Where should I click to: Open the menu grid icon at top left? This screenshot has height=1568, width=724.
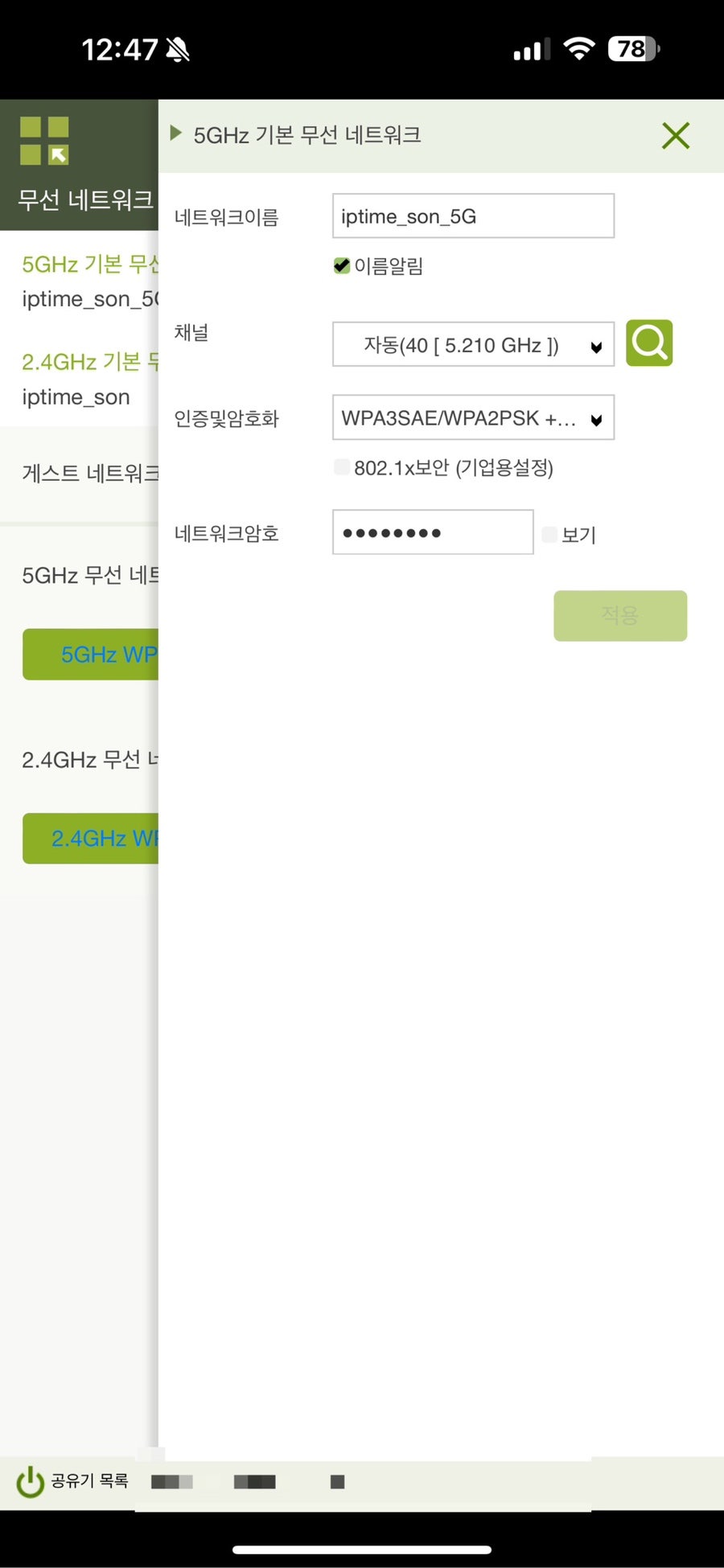[44, 141]
